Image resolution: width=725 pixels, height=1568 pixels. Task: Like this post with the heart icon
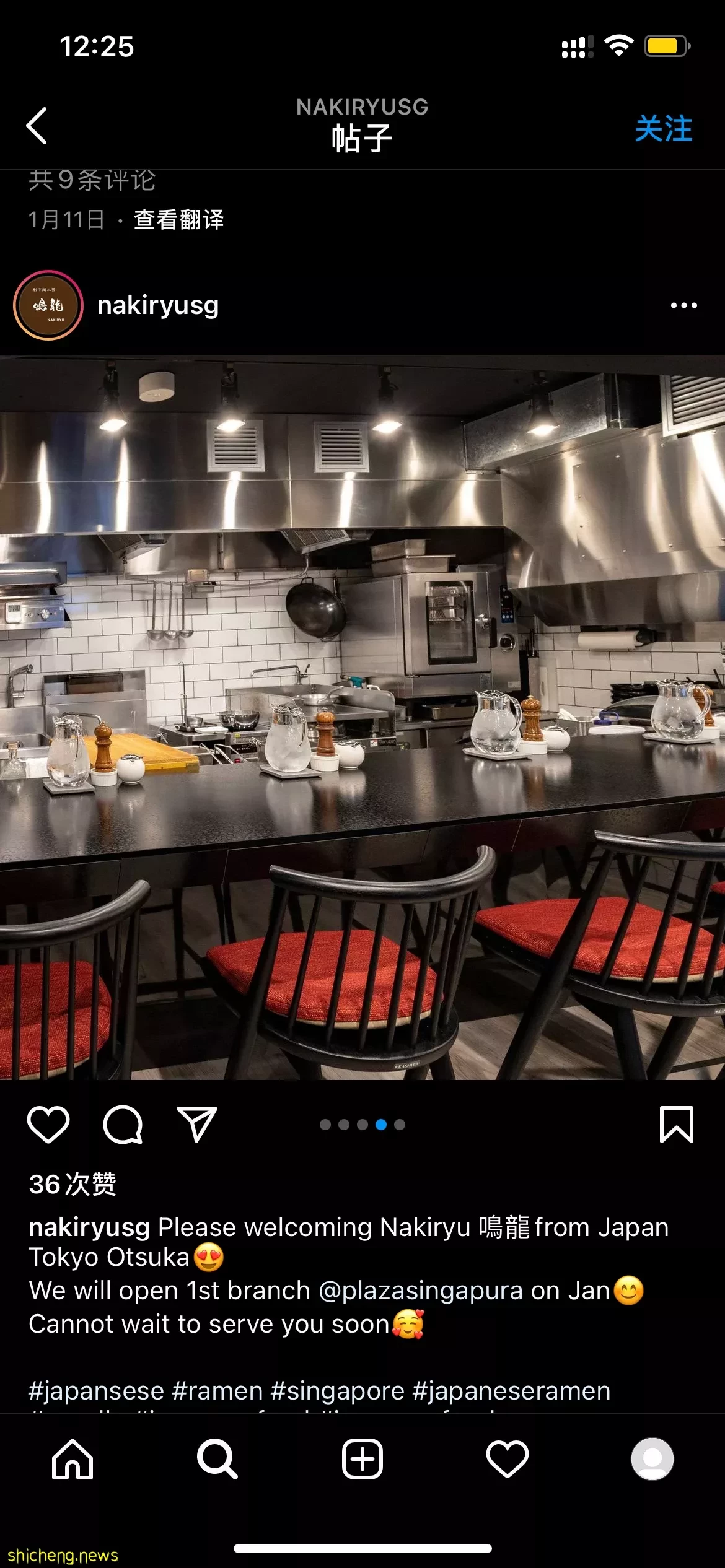(x=48, y=1124)
